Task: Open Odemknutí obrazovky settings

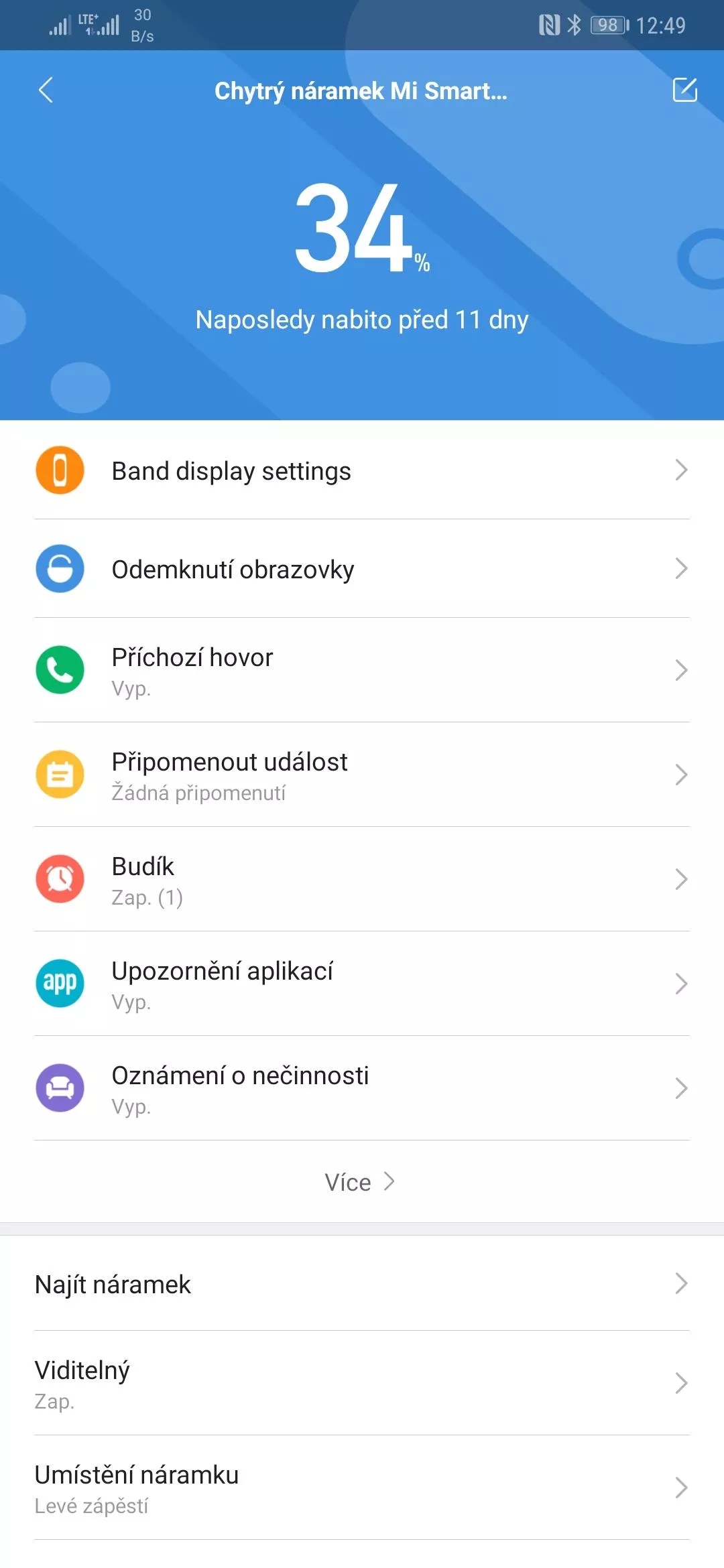Action: 362,569
